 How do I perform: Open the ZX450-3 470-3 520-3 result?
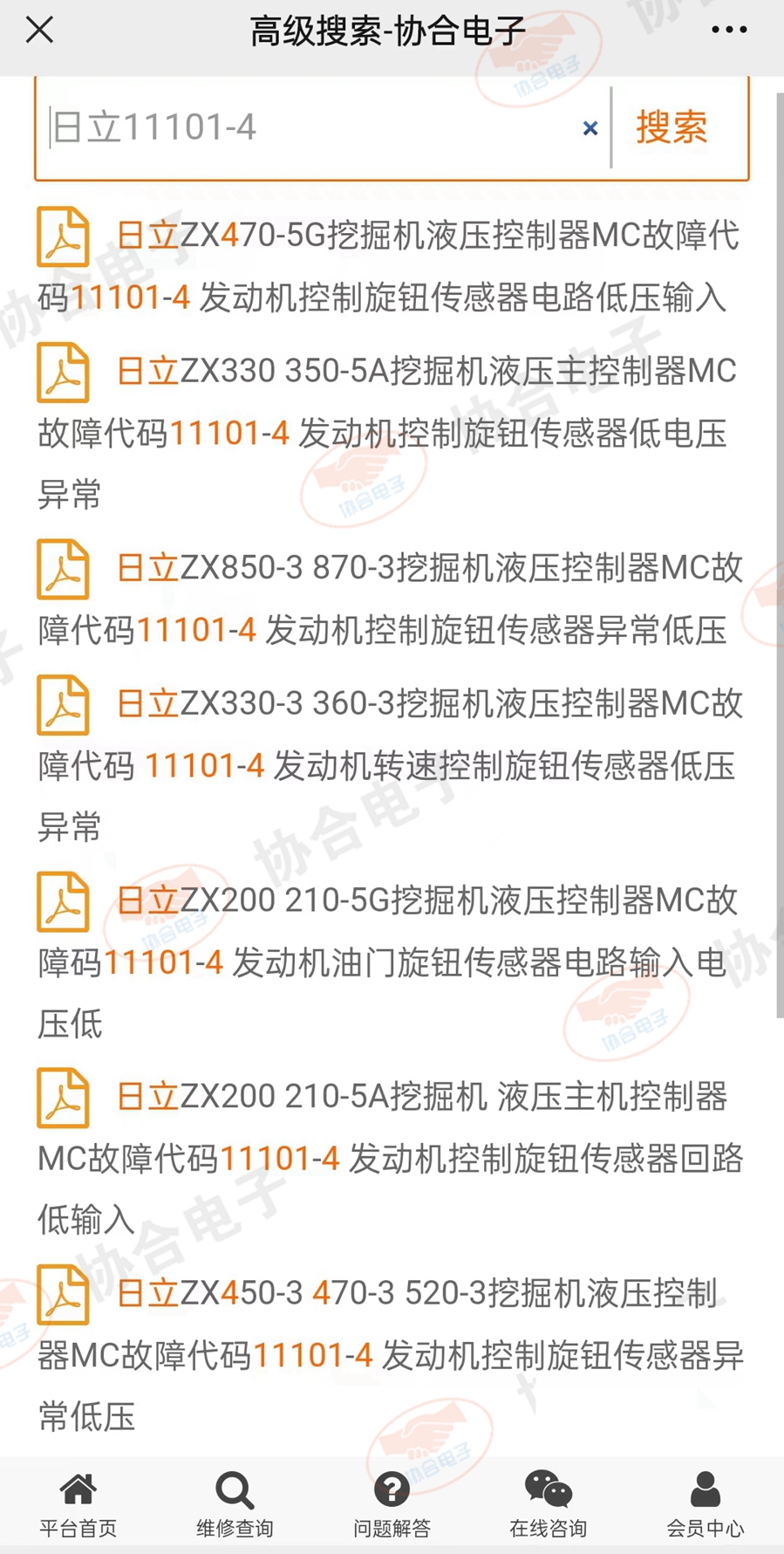coord(390,1354)
